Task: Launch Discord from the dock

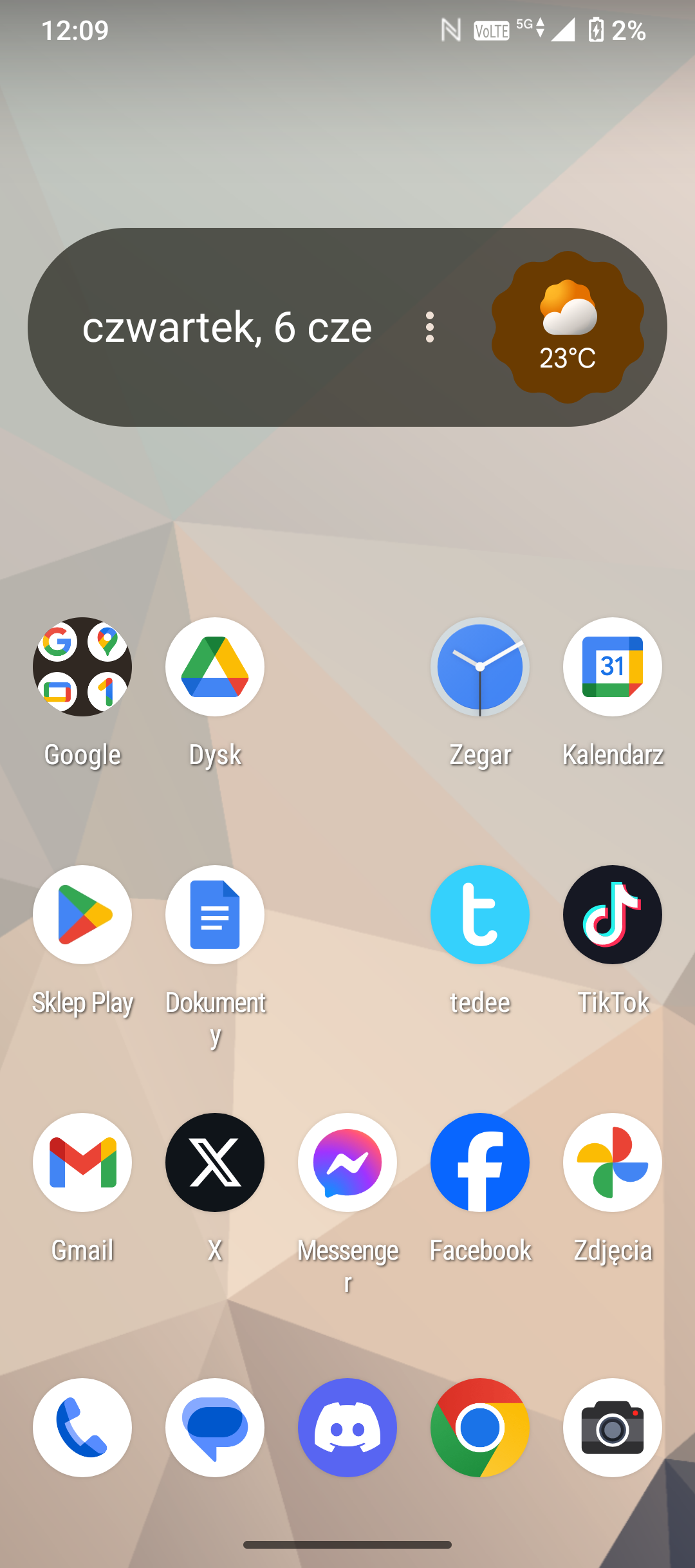Action: pos(347,1428)
